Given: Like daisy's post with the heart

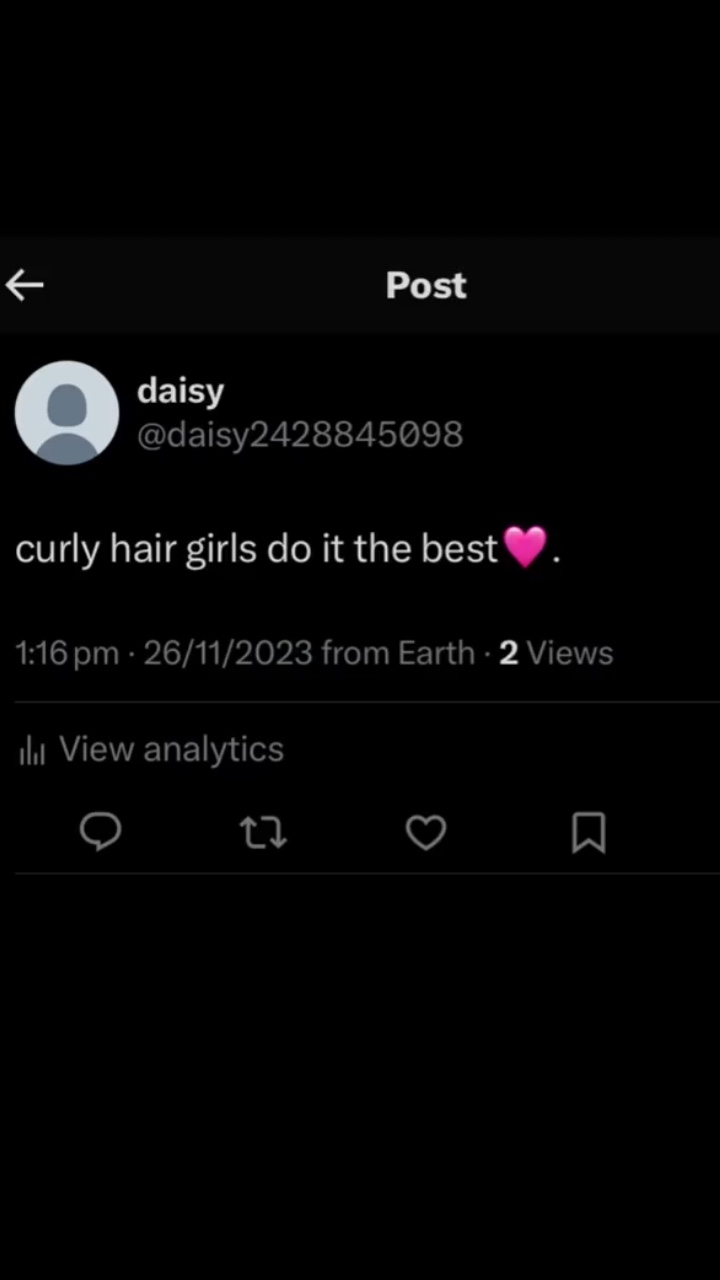Looking at the screenshot, I should tap(426, 832).
